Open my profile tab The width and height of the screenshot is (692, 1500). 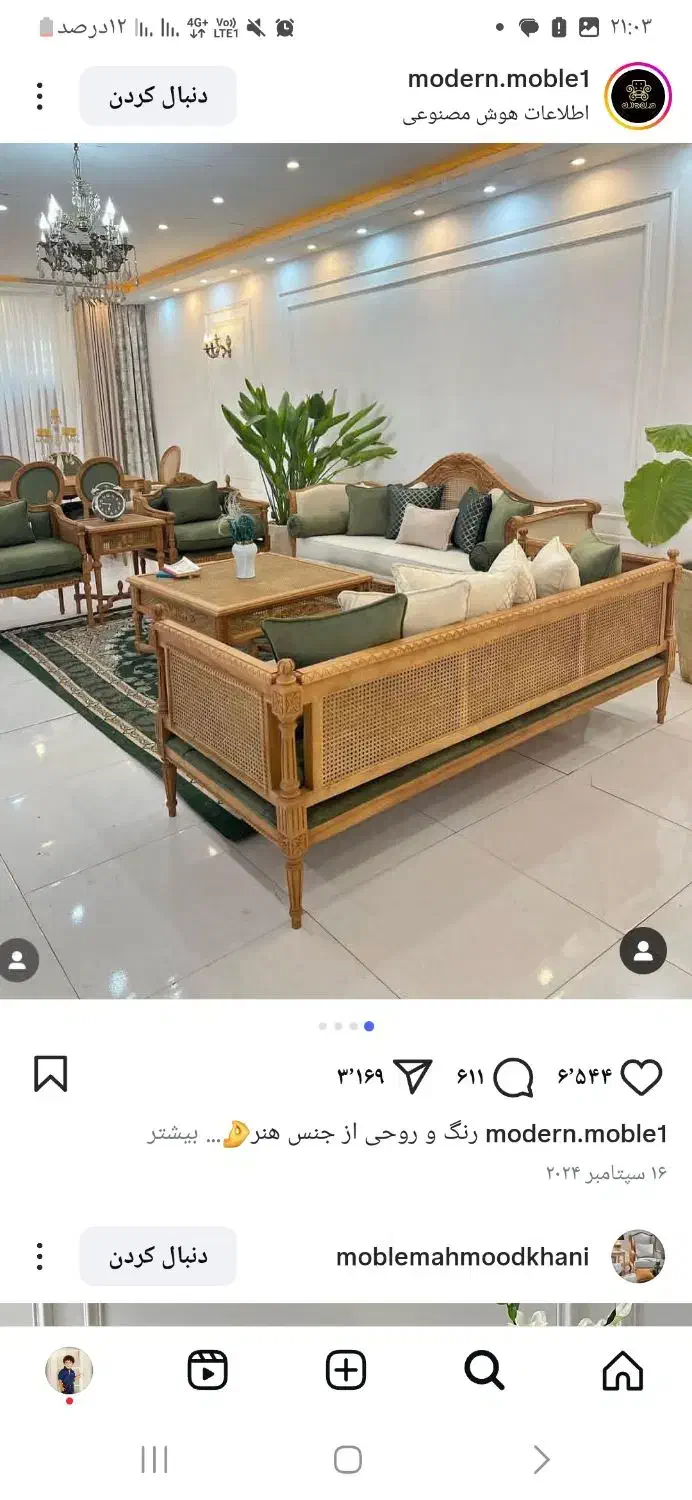coord(69,1370)
